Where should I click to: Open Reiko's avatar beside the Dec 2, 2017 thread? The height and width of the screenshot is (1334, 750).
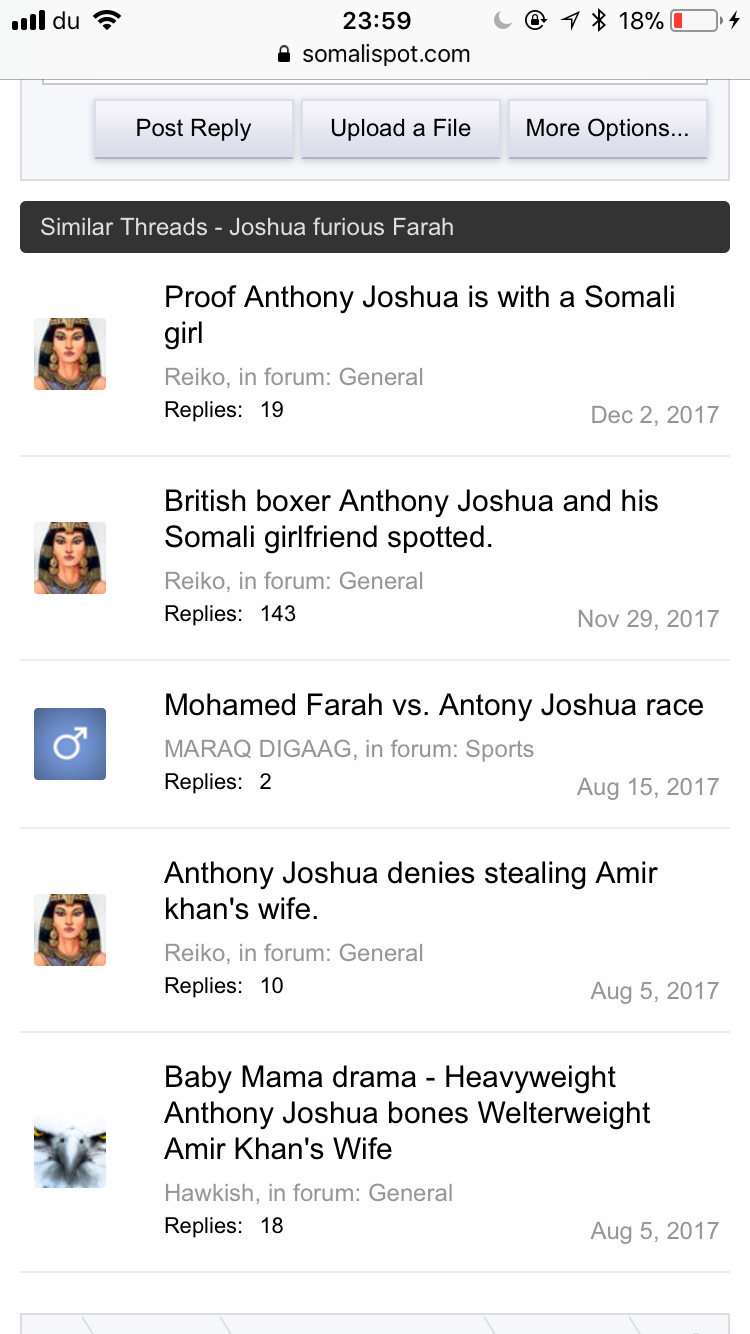(x=70, y=354)
